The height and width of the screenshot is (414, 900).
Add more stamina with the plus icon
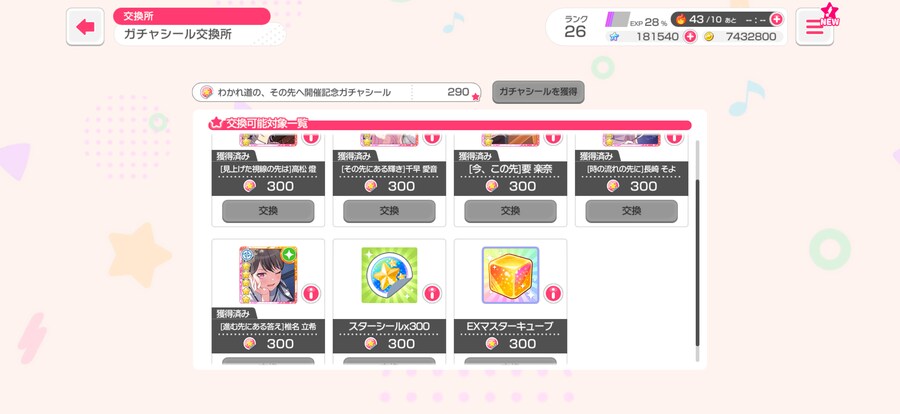pyautogui.click(x=776, y=19)
